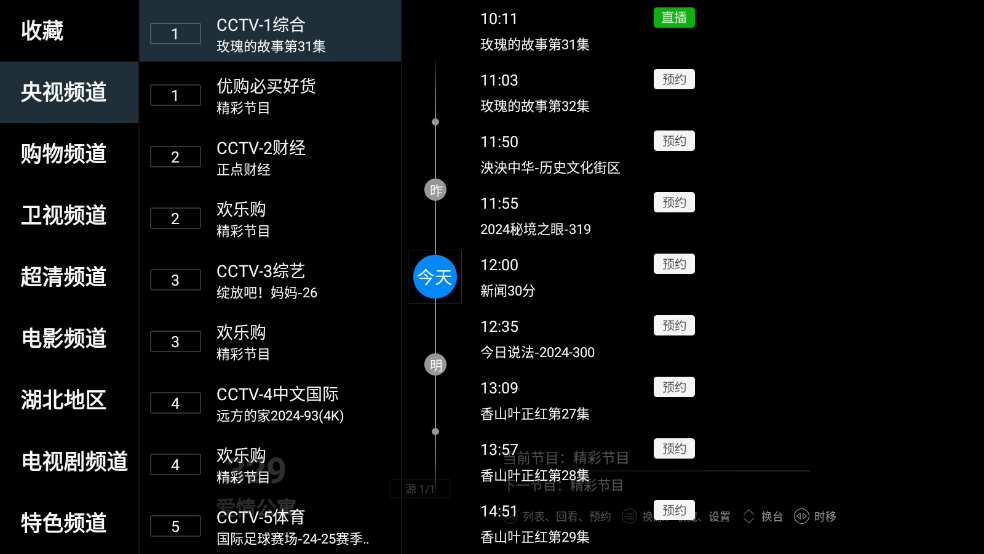Play channel CCTV-2财经
The image size is (984, 554).
pos(270,157)
